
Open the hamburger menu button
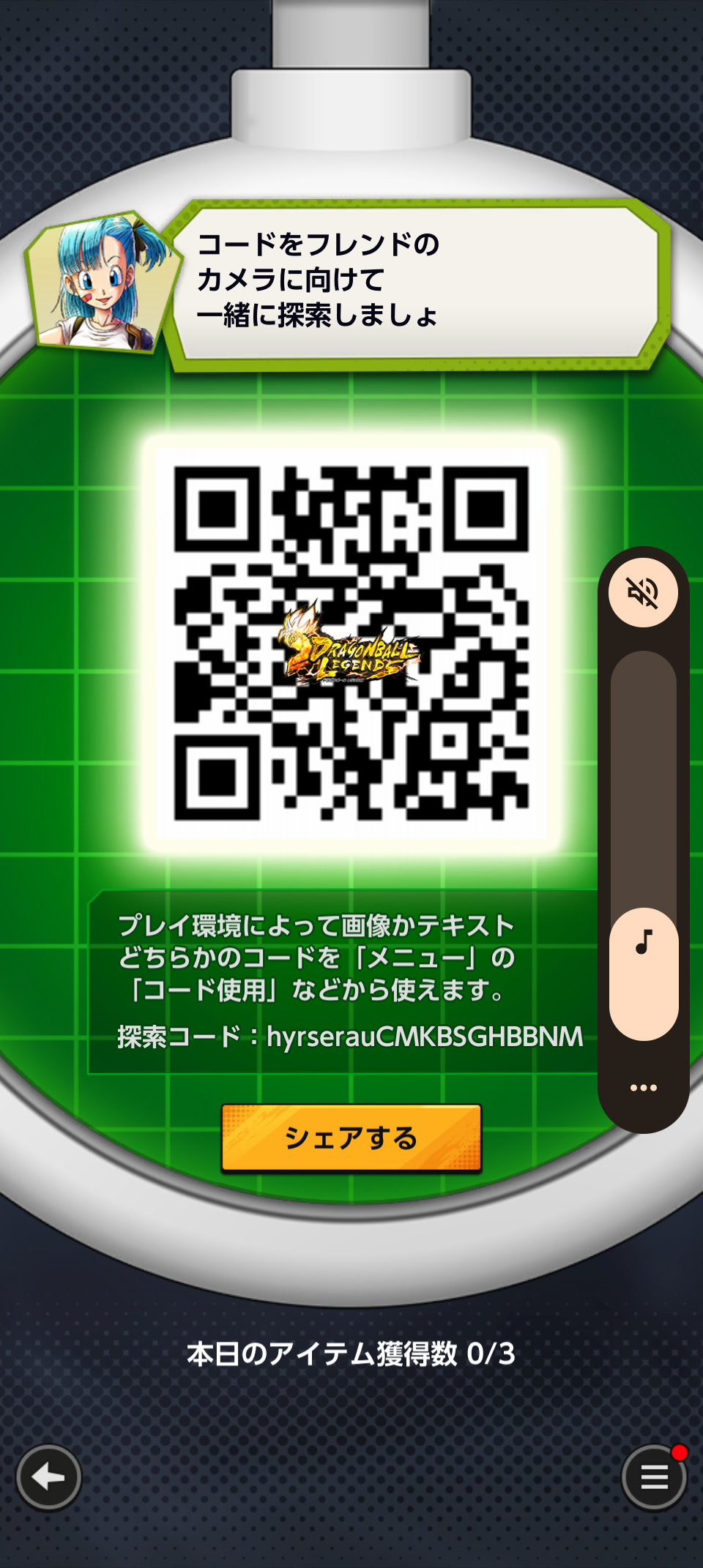(x=654, y=1477)
